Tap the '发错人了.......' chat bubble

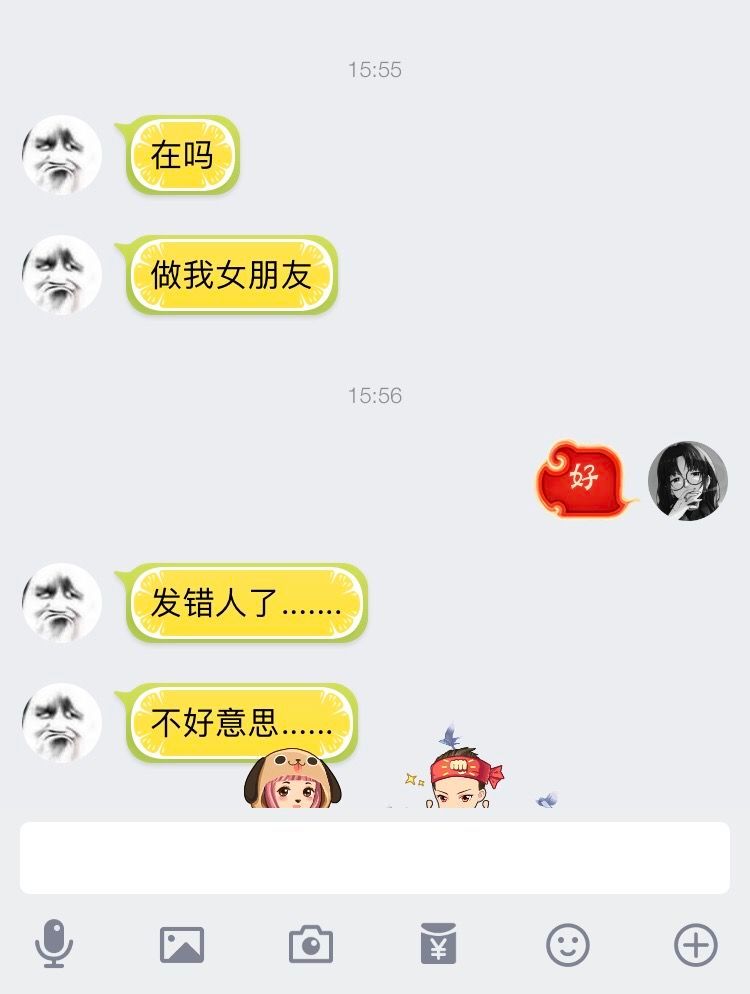245,603
